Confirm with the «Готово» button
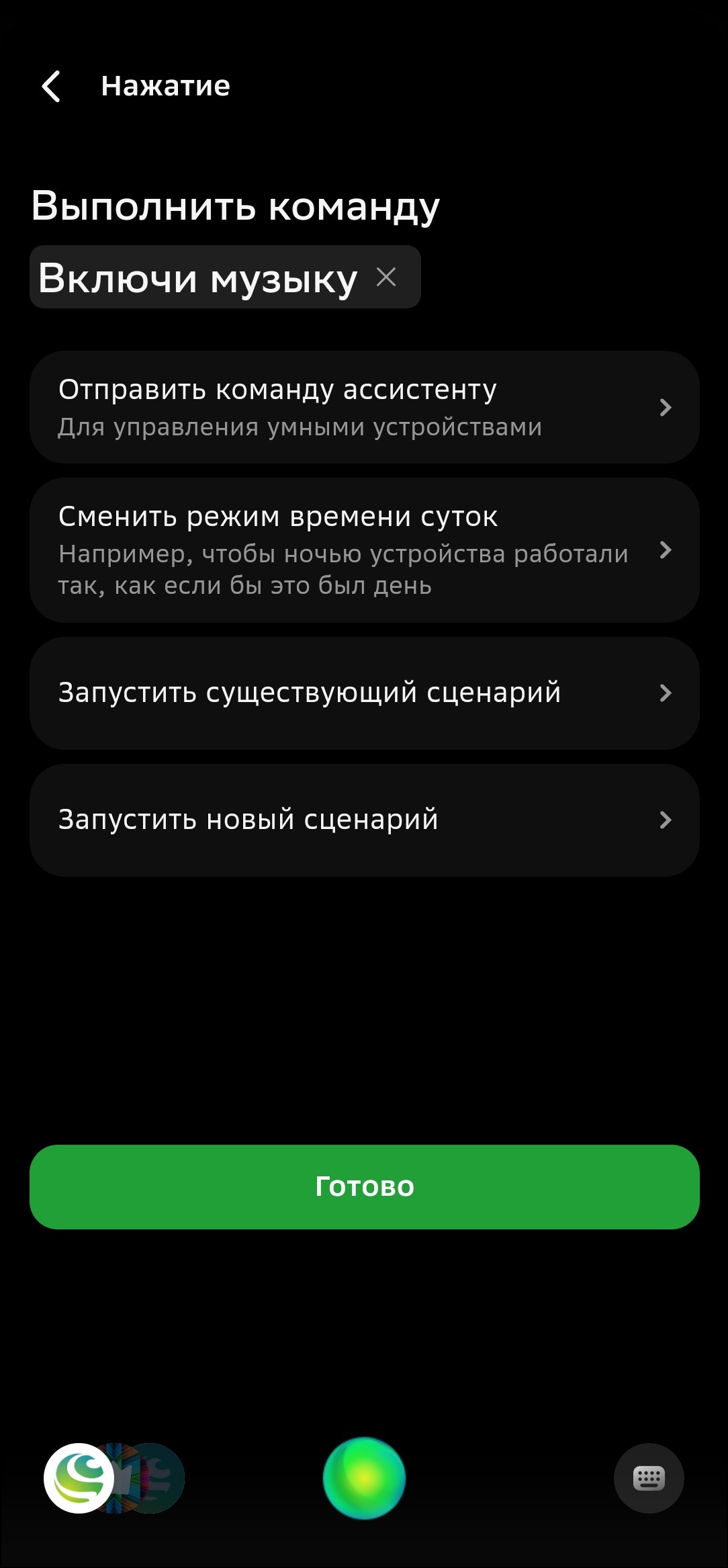728x1568 pixels. tap(364, 1186)
